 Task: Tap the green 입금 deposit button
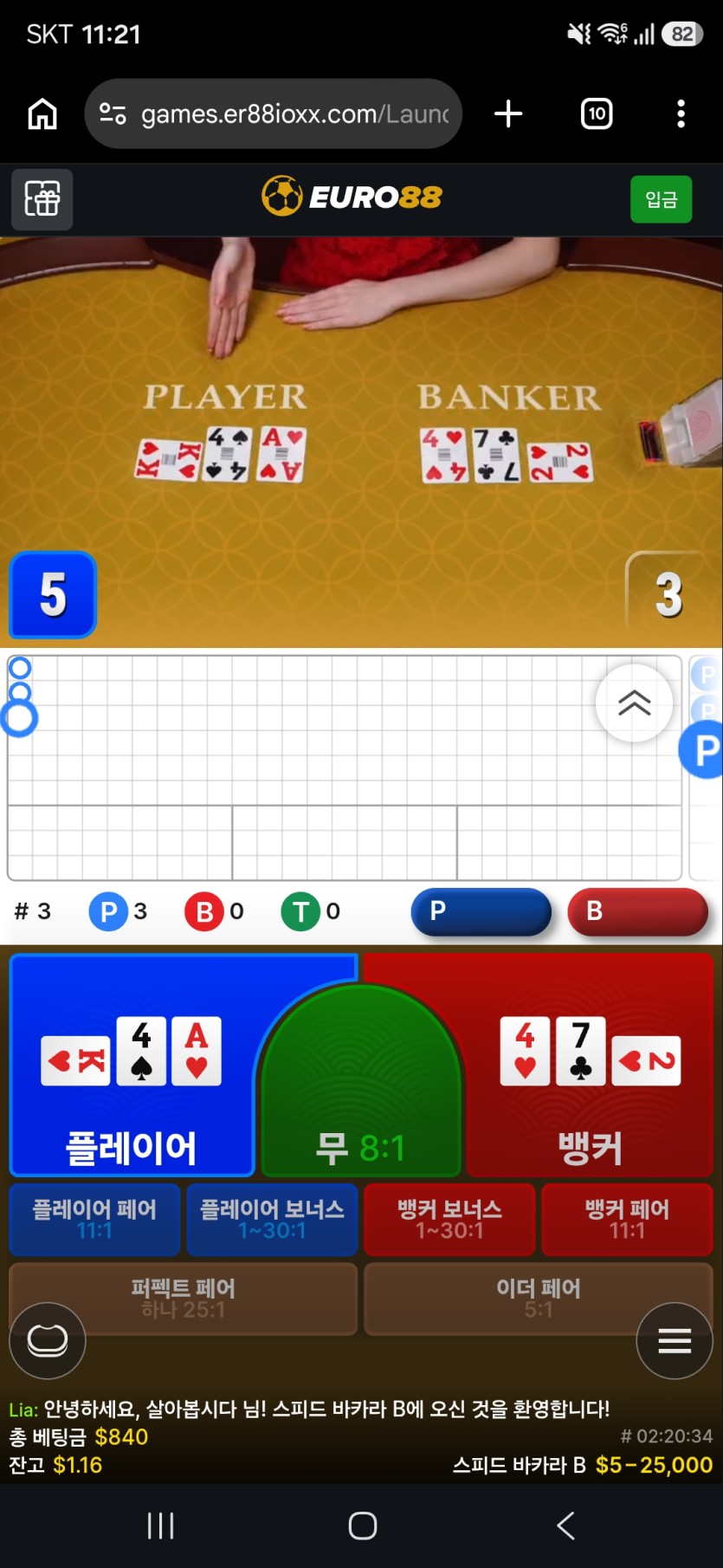pyautogui.click(x=662, y=199)
